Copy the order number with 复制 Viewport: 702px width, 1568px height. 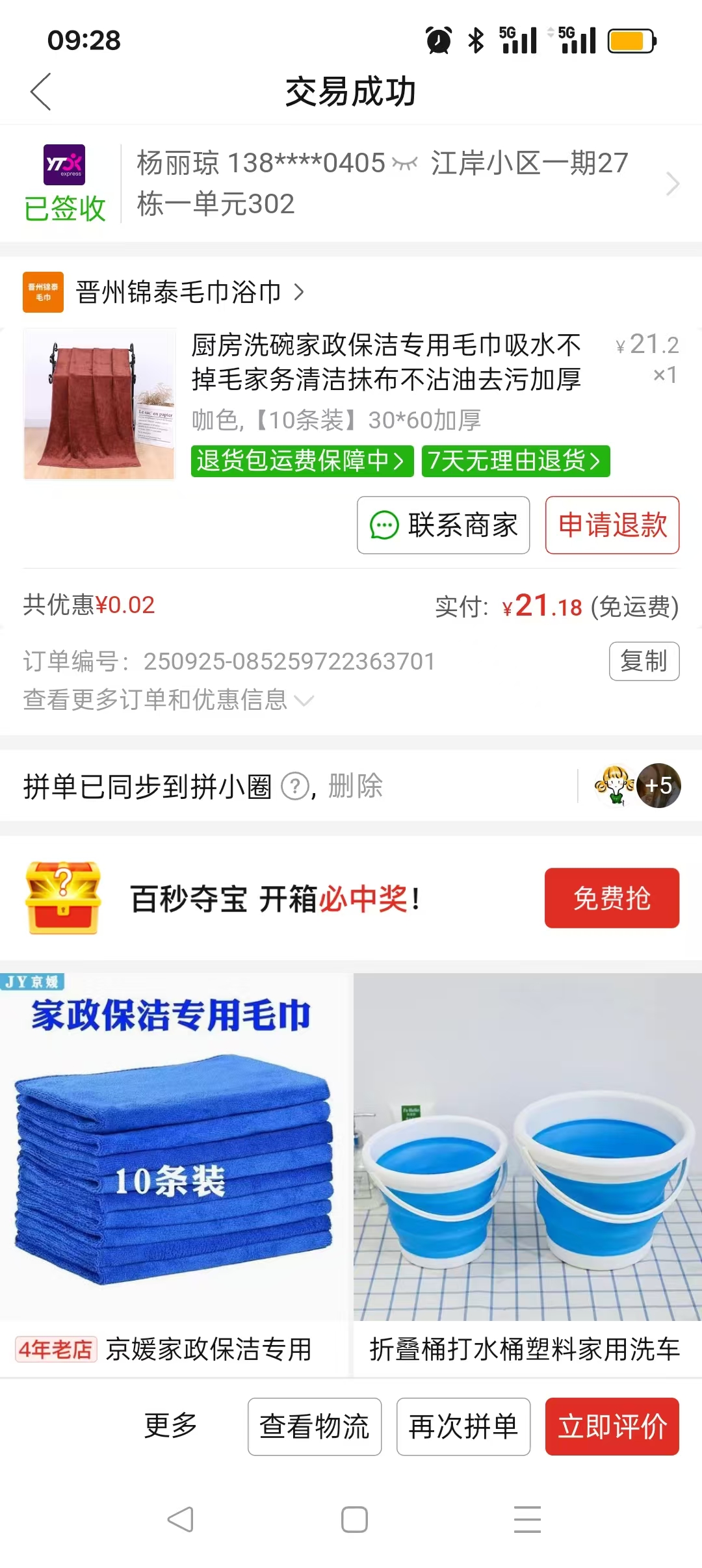[x=643, y=661]
